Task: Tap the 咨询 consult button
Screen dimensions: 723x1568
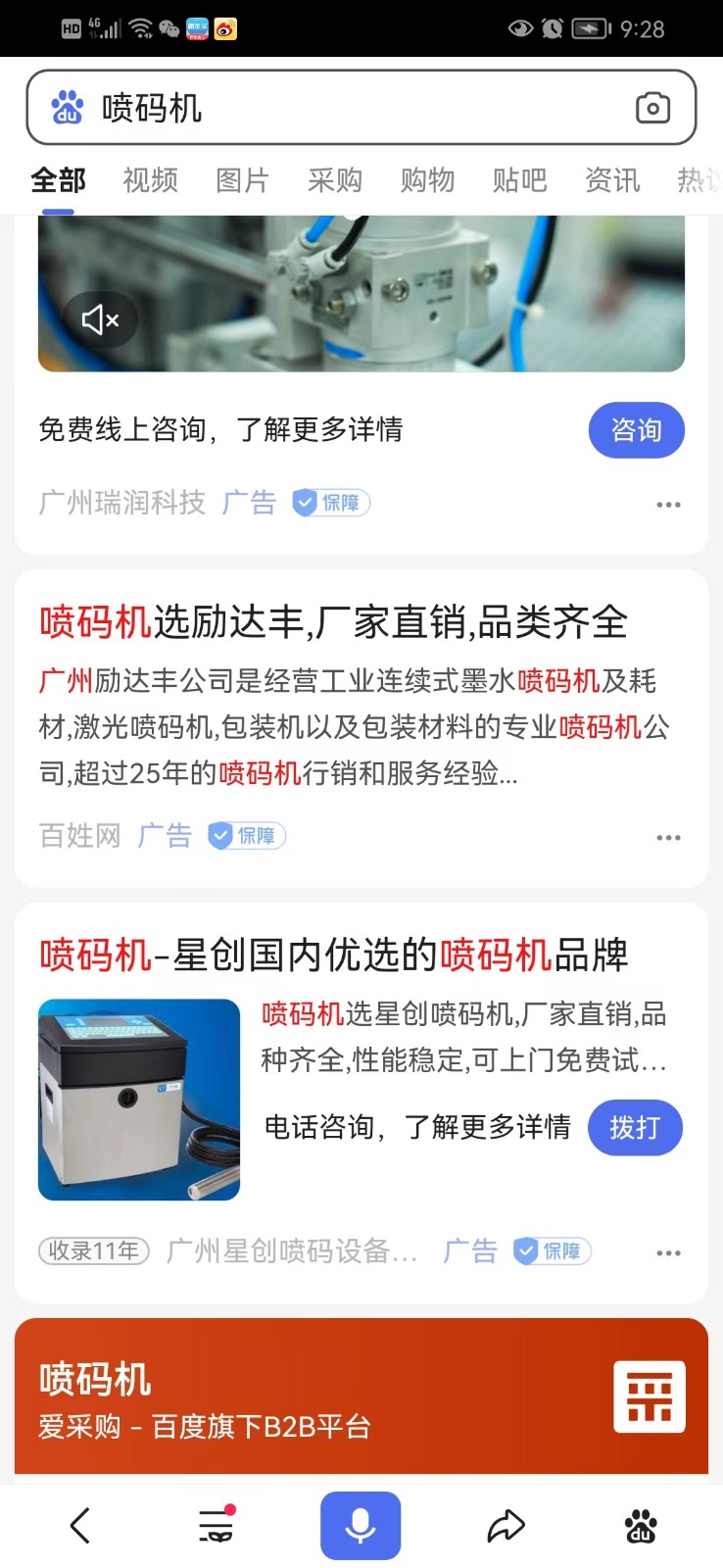Action: click(636, 429)
